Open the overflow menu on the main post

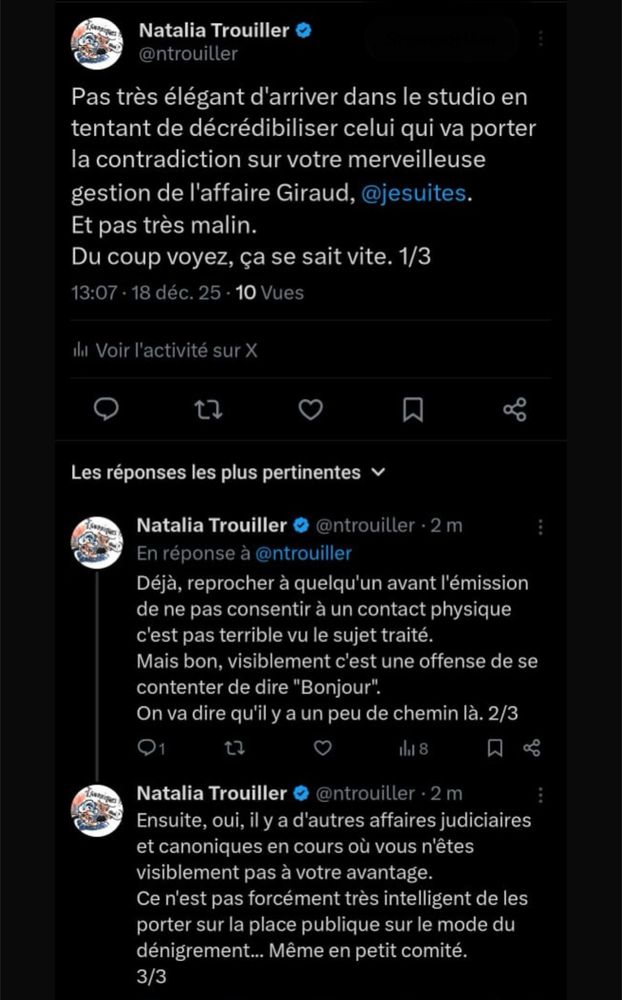(541, 39)
